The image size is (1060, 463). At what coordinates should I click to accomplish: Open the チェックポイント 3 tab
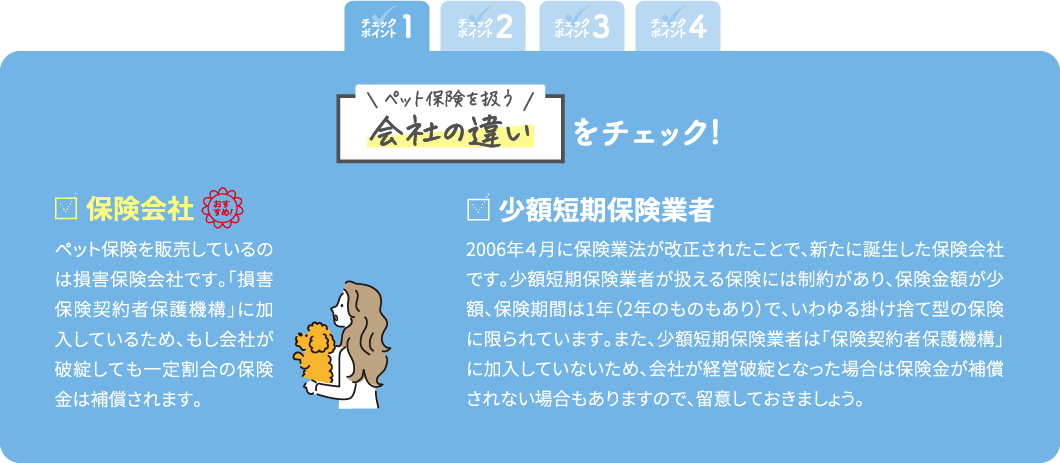point(581,26)
